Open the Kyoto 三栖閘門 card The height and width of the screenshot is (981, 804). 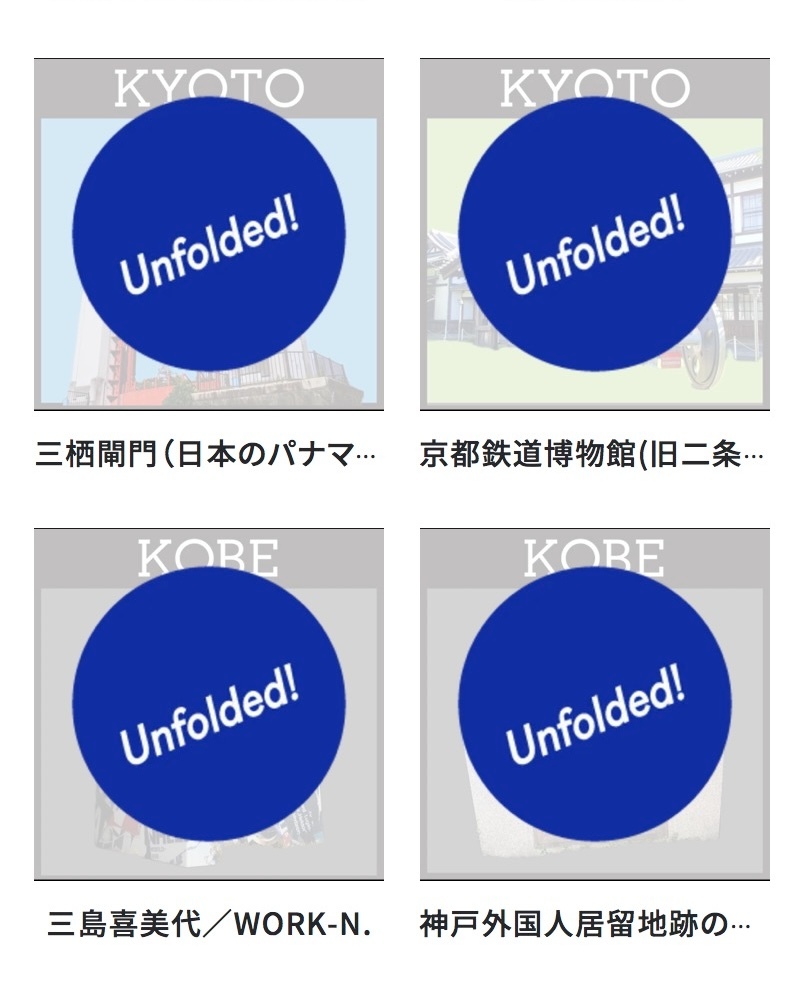point(209,234)
